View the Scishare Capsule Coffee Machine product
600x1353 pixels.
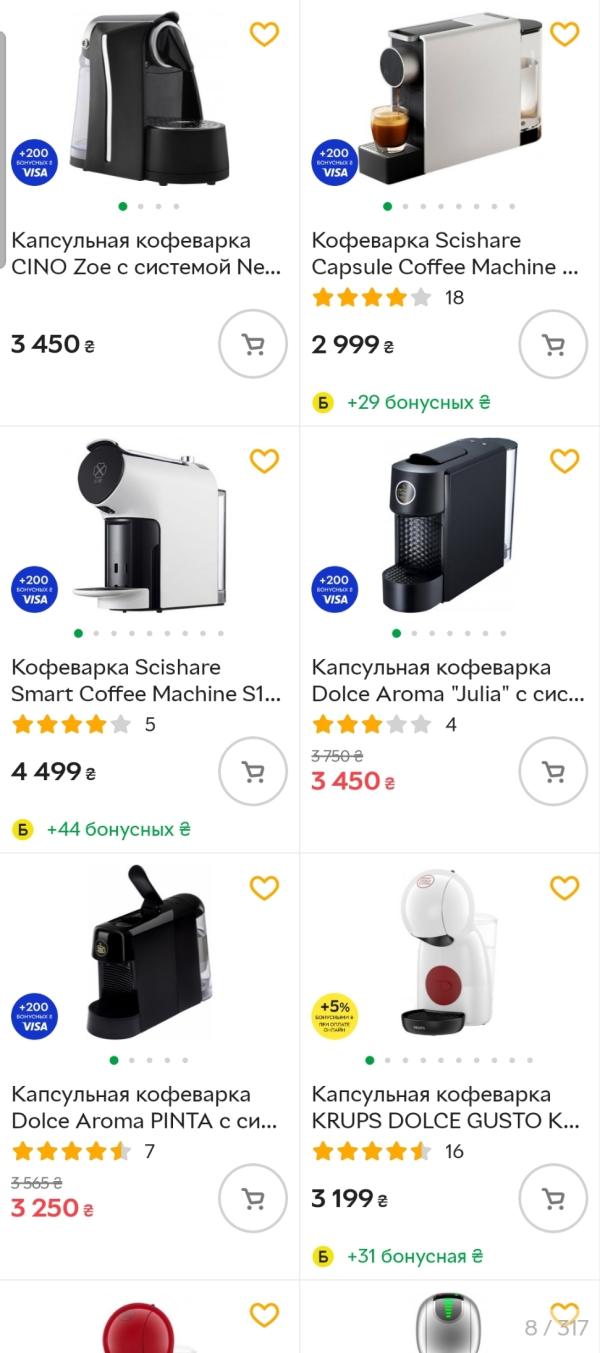pos(445,254)
